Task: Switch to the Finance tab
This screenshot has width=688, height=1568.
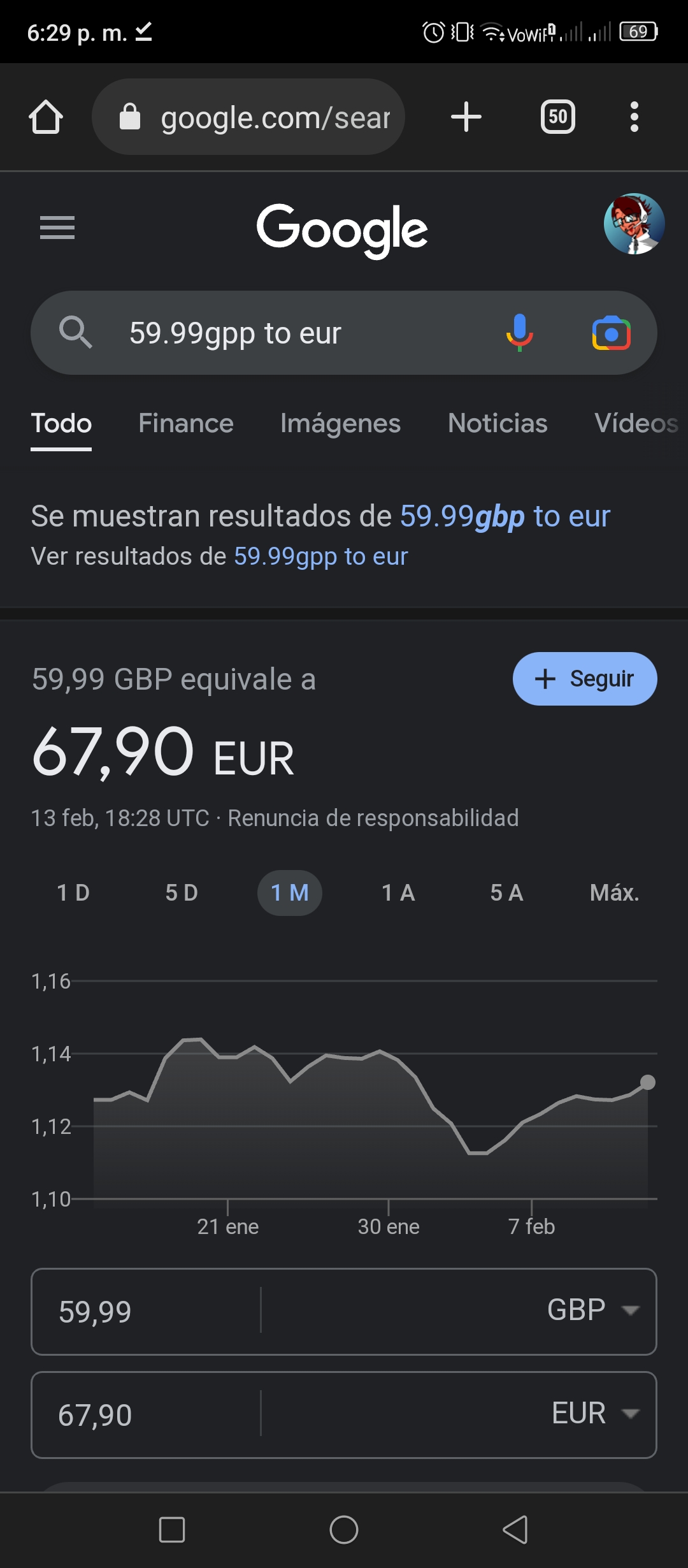Action: click(186, 424)
